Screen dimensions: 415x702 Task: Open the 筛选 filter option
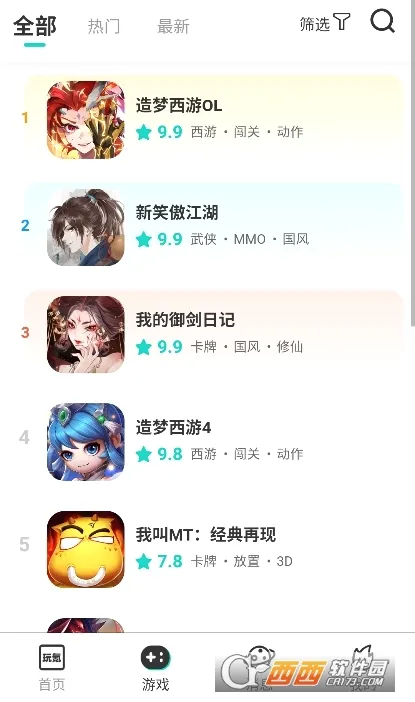pyautogui.click(x=325, y=23)
